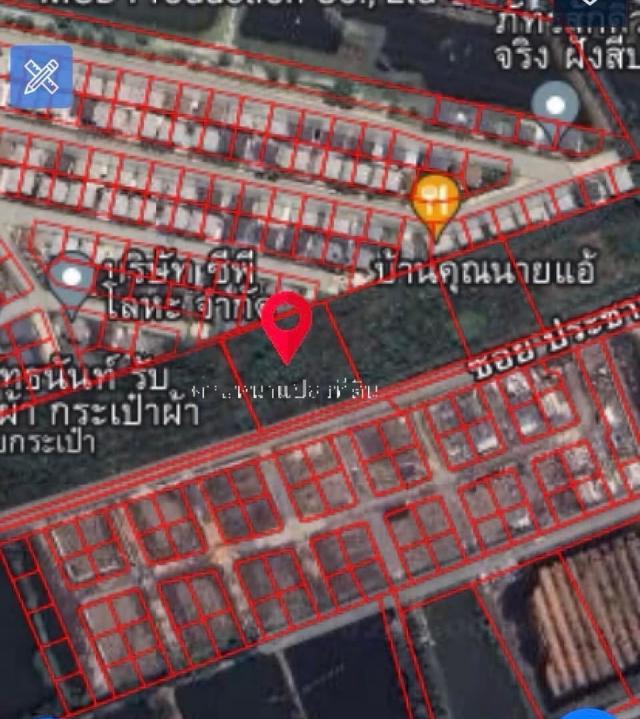This screenshot has width=640, height=719.
Task: Open the measuring tool (ruler and pencil)
Action: (41, 76)
